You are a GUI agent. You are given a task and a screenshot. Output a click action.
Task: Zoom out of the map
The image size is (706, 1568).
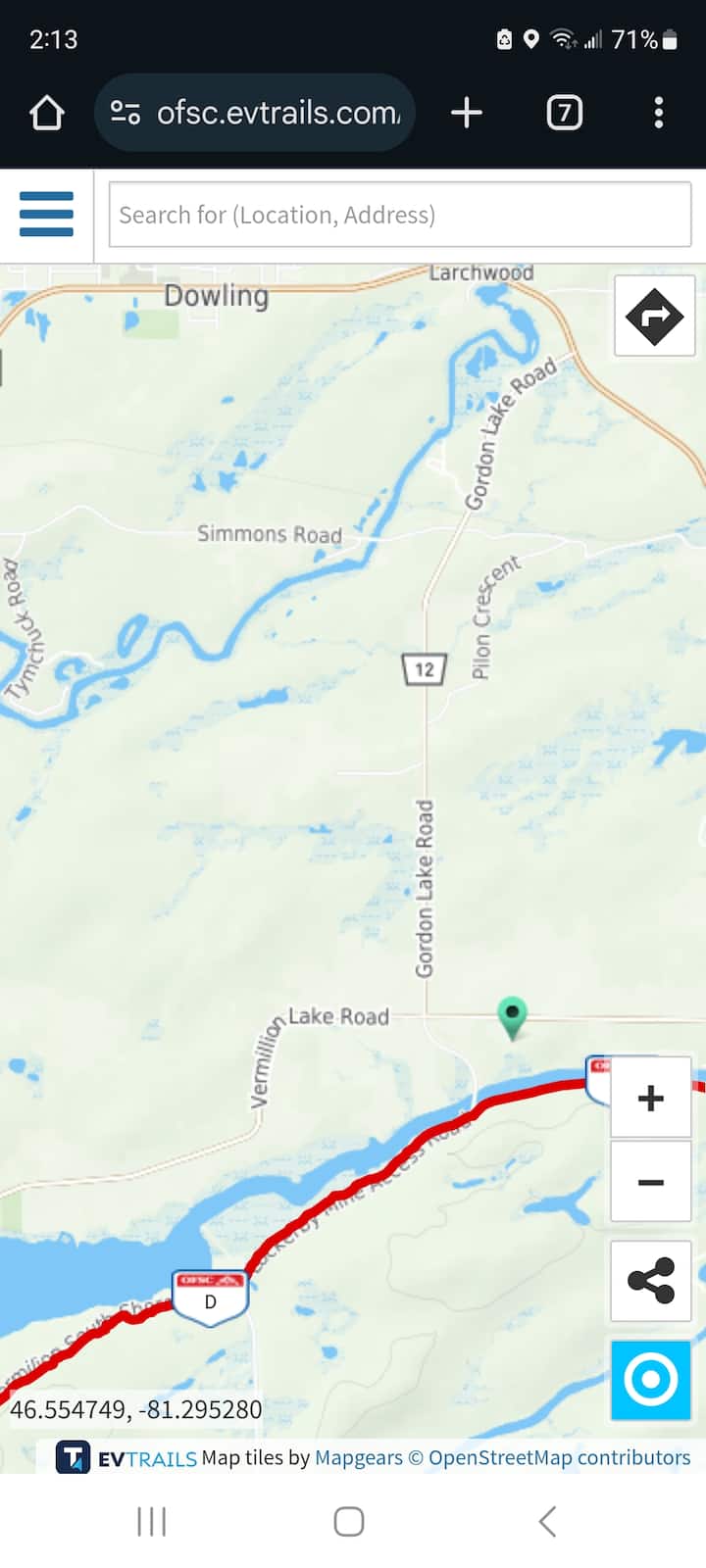tap(651, 1182)
